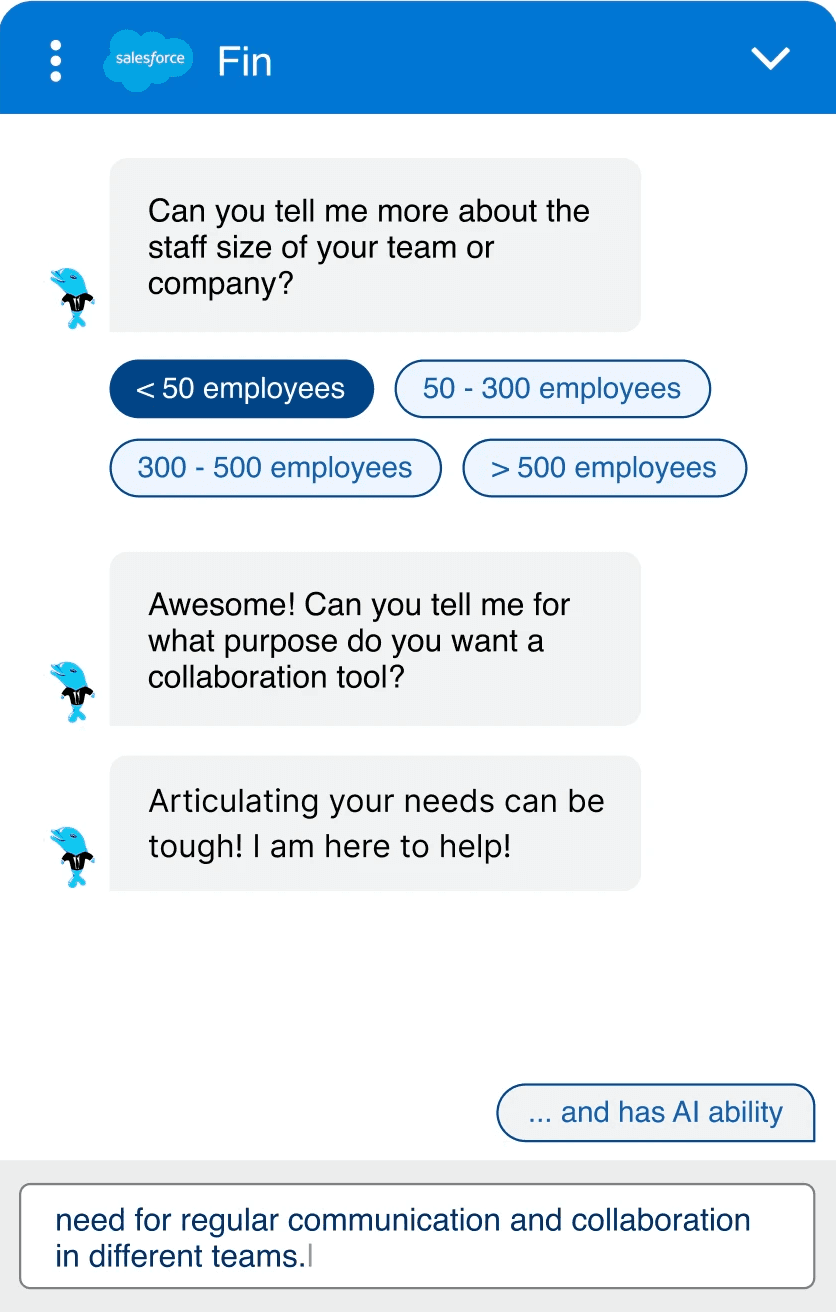Viewport: 836px width, 1312px height.
Task: Select the < 50 employees chip
Action: [241, 389]
